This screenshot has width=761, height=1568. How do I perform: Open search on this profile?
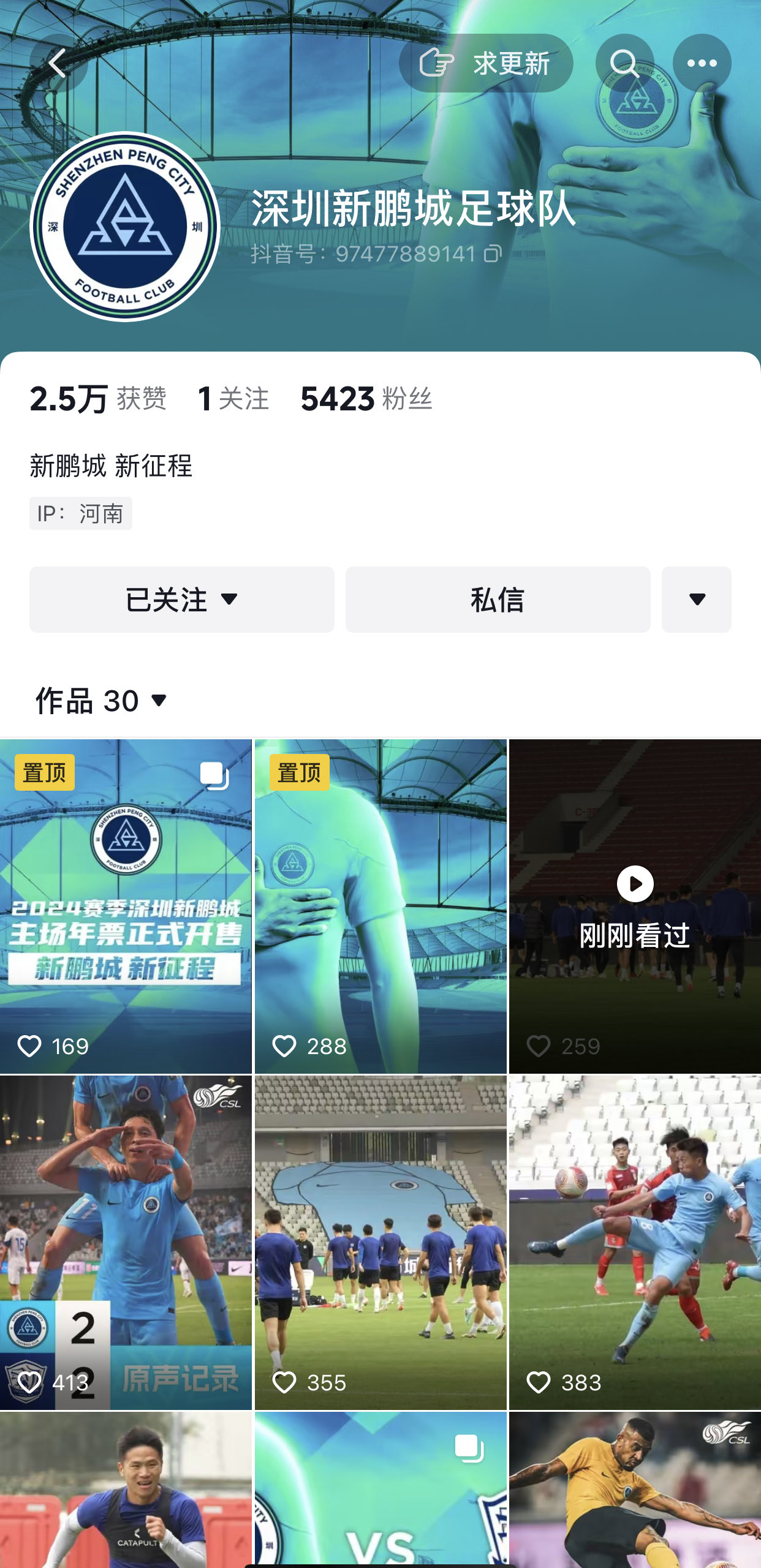pos(624,64)
